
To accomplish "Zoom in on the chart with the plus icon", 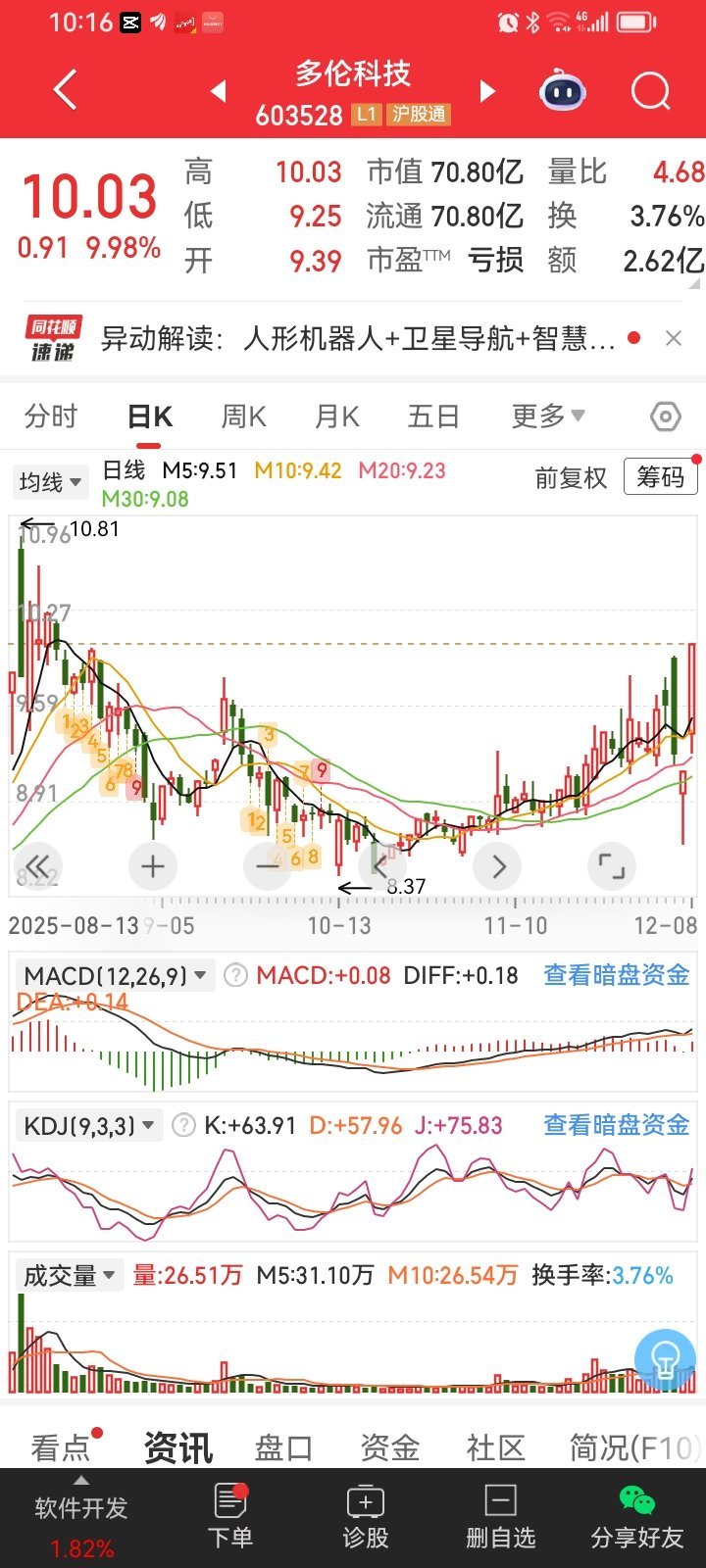I will point(152,866).
